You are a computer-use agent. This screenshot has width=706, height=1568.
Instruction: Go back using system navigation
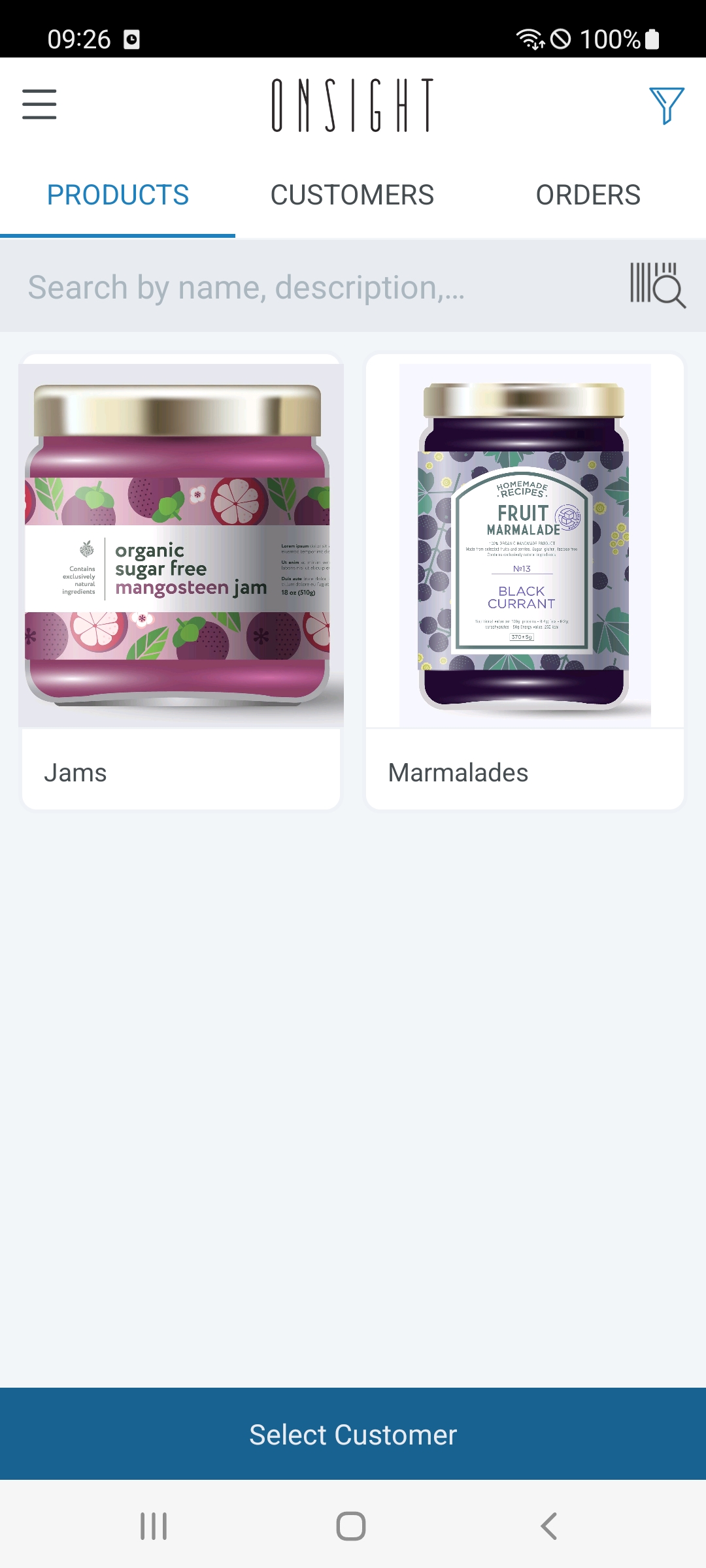pyautogui.click(x=549, y=1526)
